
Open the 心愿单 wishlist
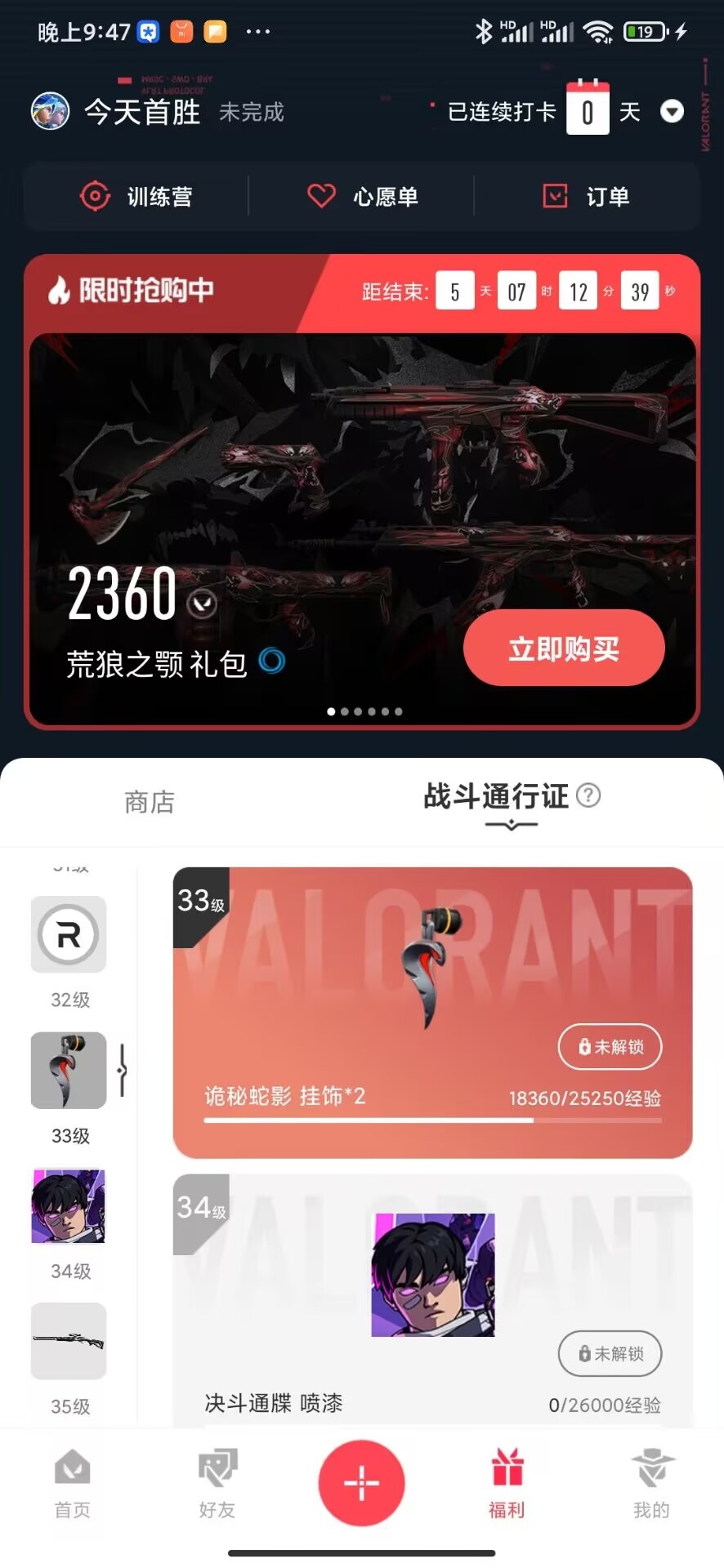(362, 196)
